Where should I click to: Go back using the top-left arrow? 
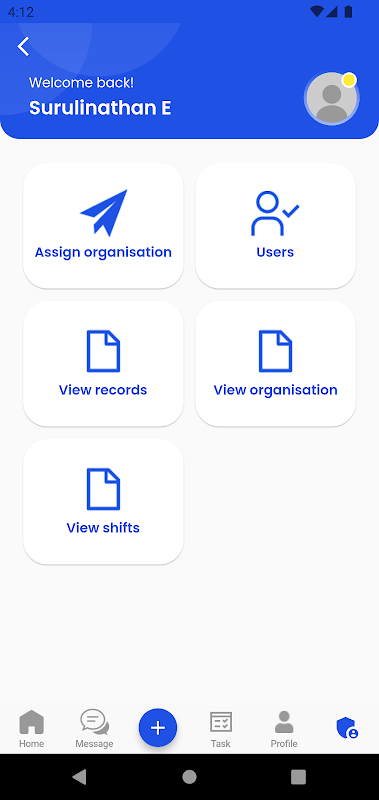(x=23, y=46)
